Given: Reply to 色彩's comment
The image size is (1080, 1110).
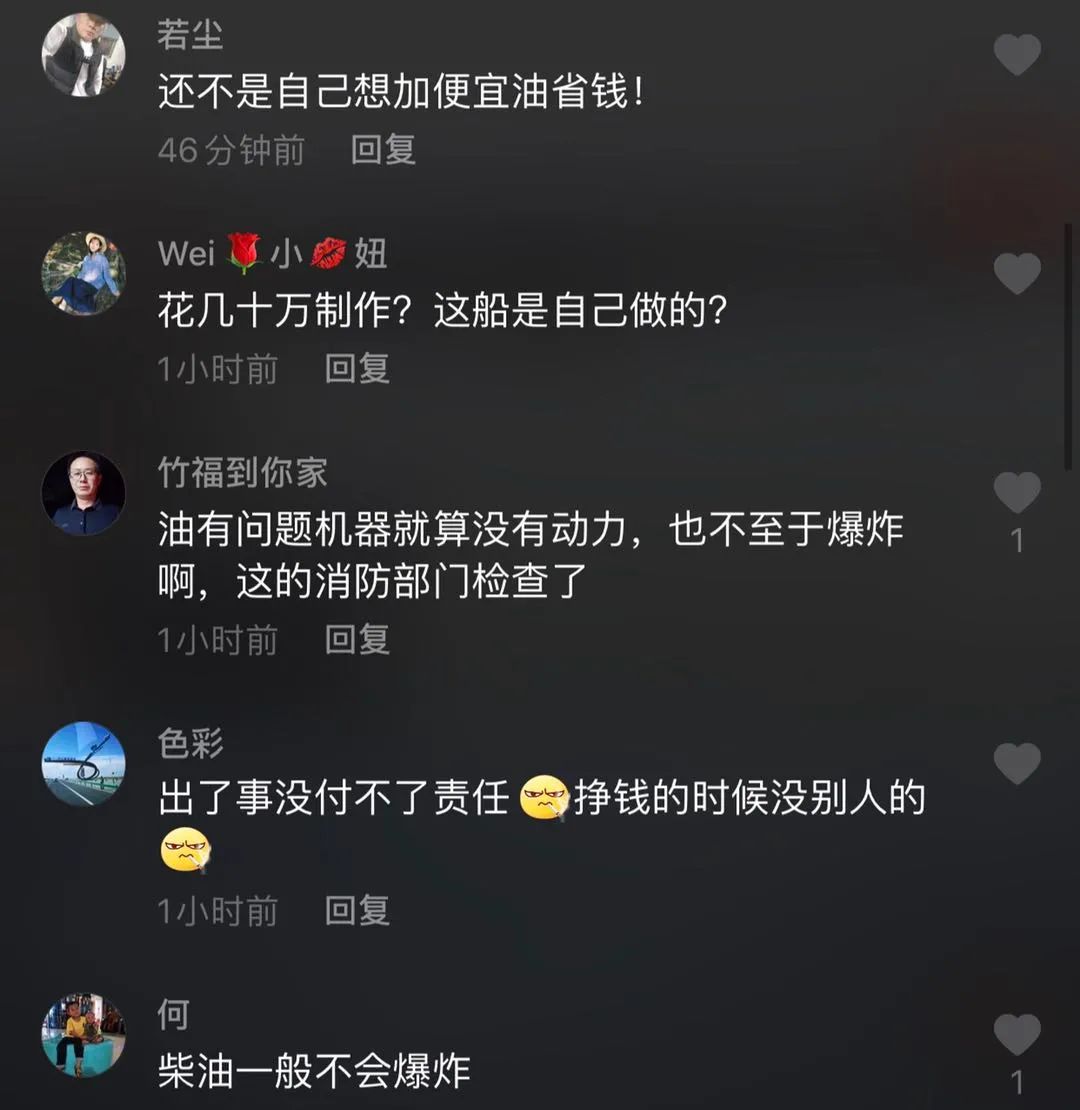Looking at the screenshot, I should pyautogui.click(x=357, y=911).
